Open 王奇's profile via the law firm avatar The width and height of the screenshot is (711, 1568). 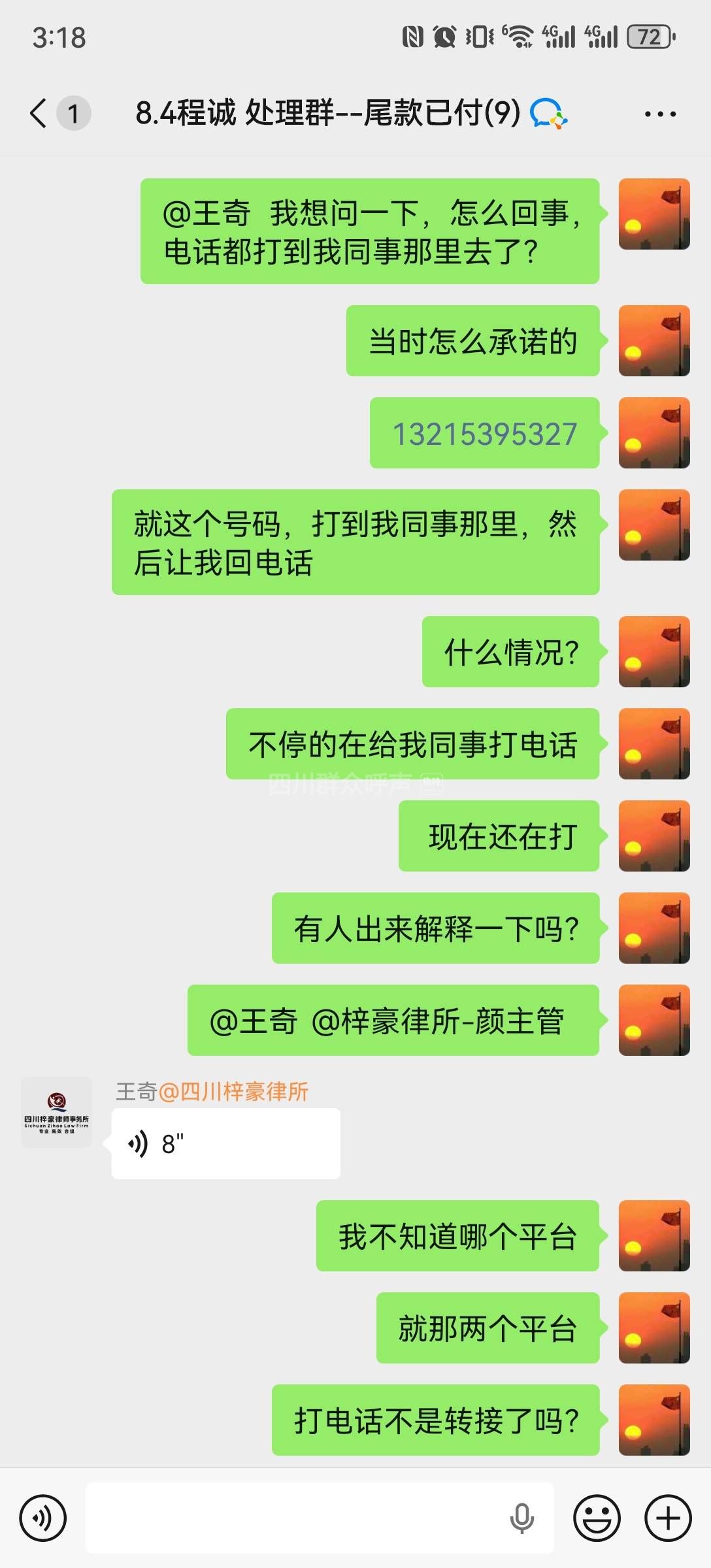click(56, 1112)
